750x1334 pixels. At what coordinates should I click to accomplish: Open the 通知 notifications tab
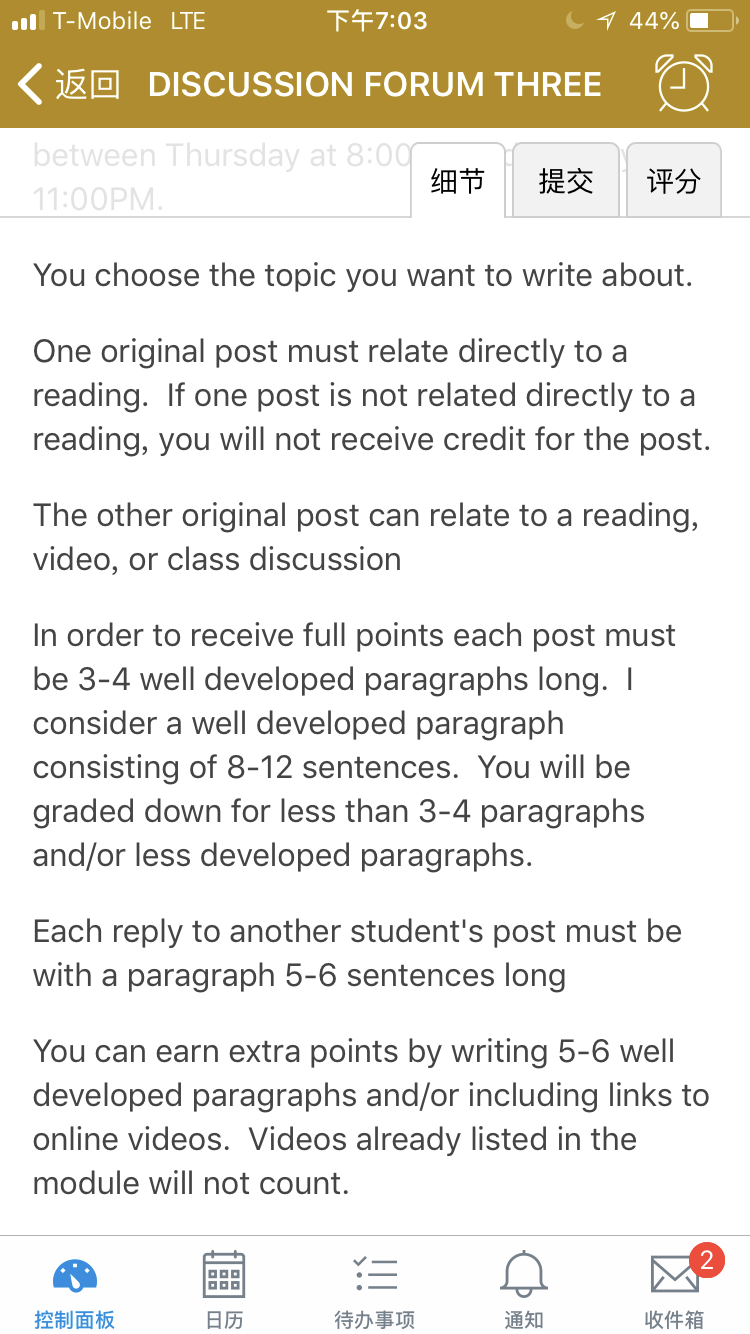(x=524, y=1290)
